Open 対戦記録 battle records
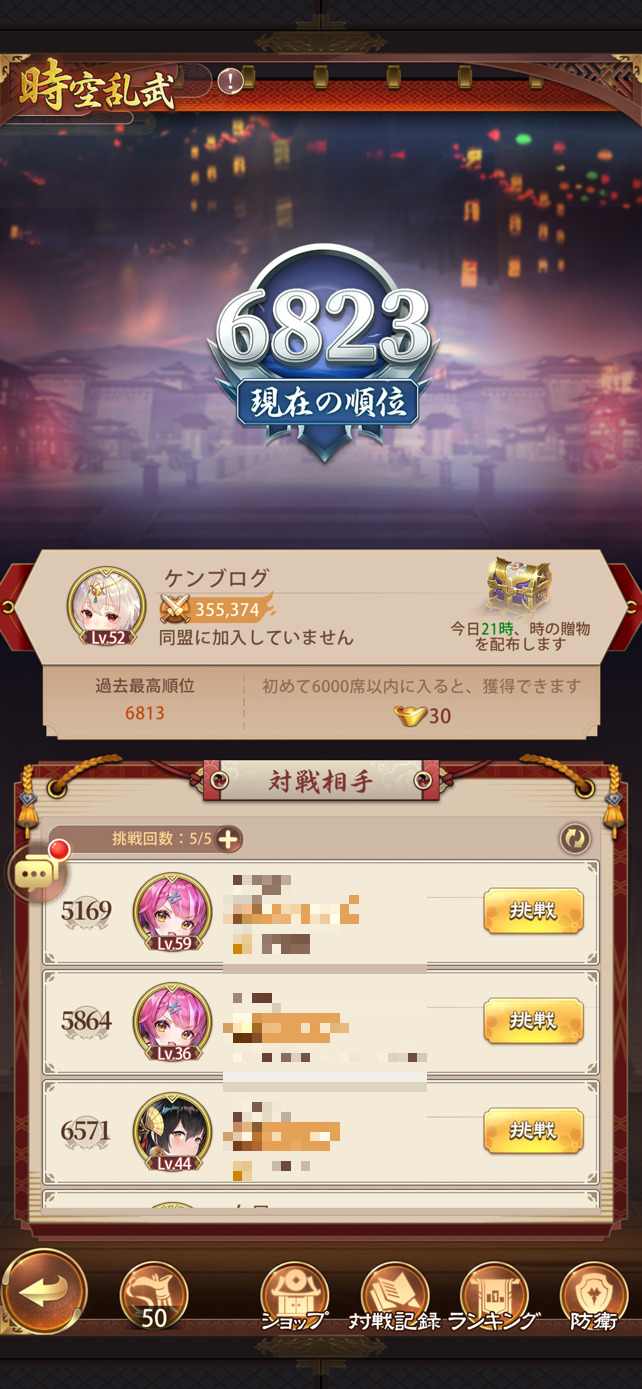This screenshot has height=1389, width=642. [395, 1297]
